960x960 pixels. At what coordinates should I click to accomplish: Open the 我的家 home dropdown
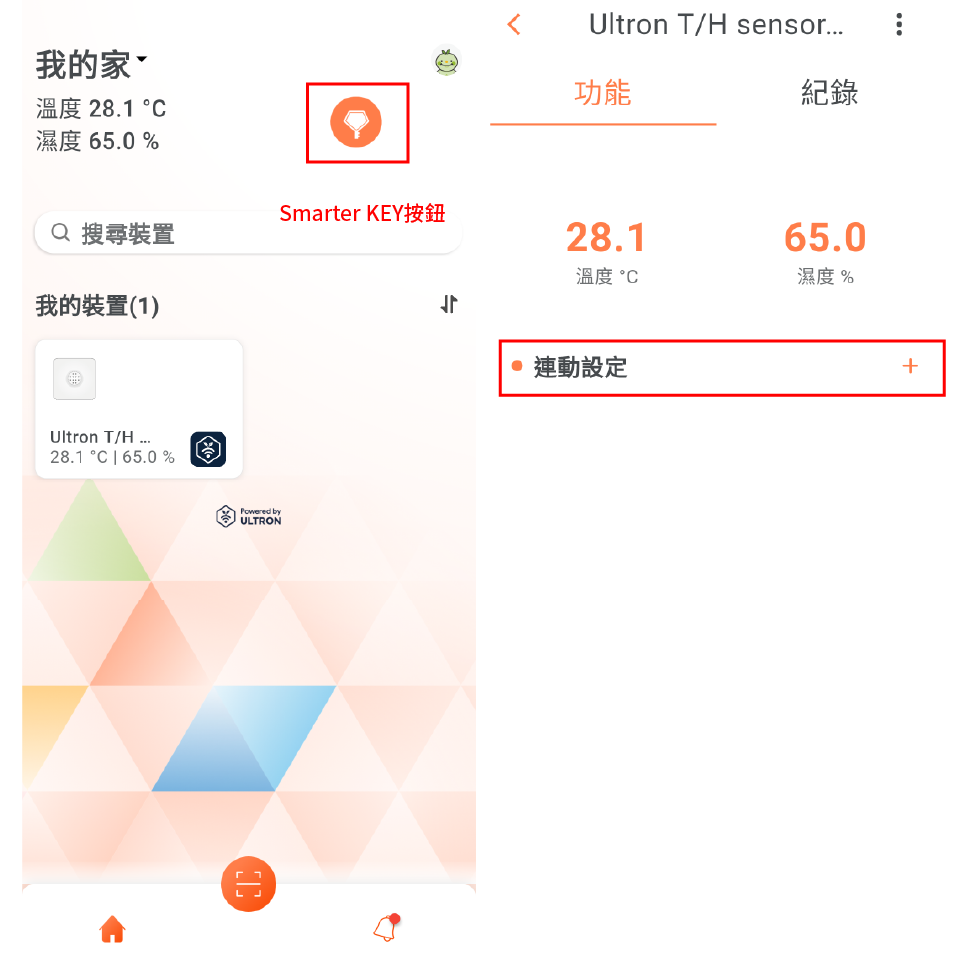click(92, 65)
